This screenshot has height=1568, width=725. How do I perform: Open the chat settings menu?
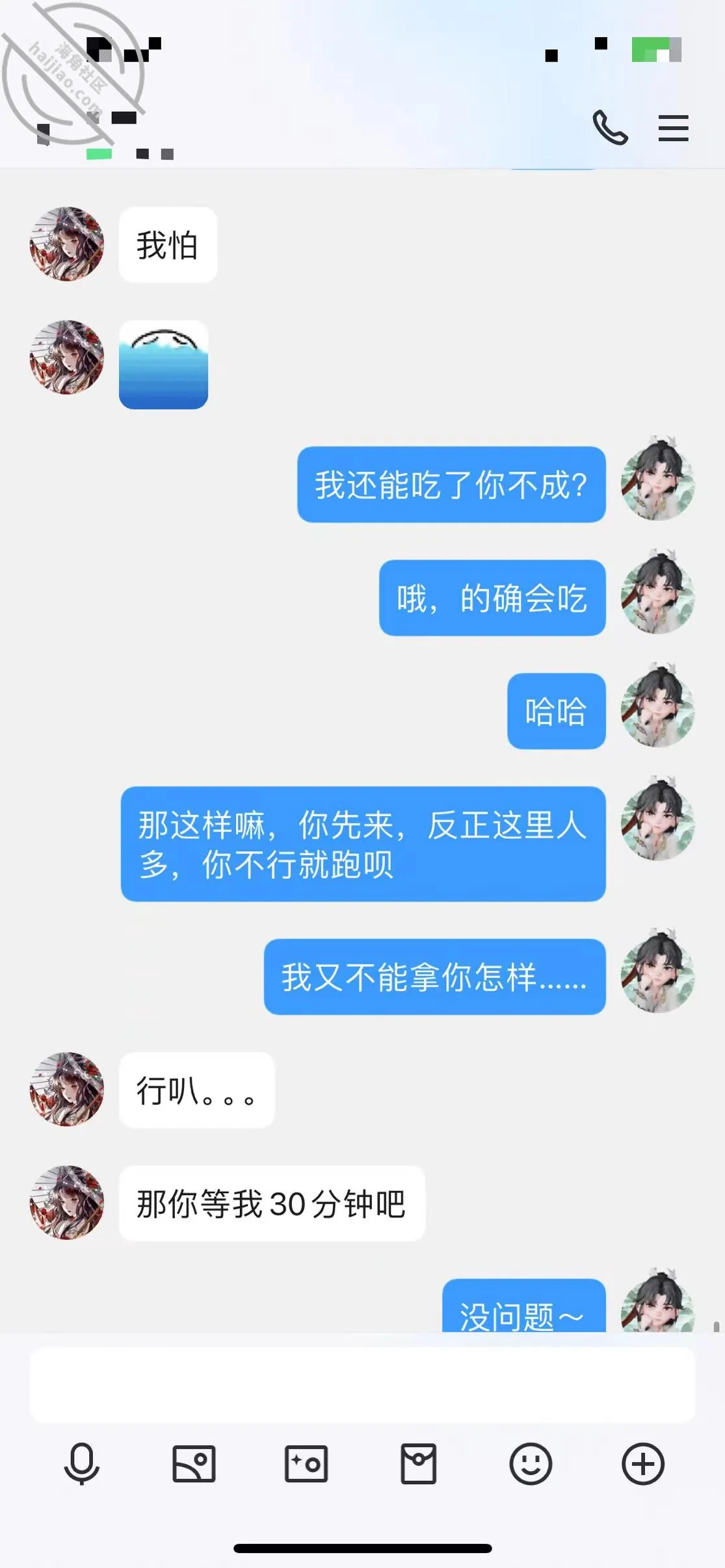click(673, 128)
